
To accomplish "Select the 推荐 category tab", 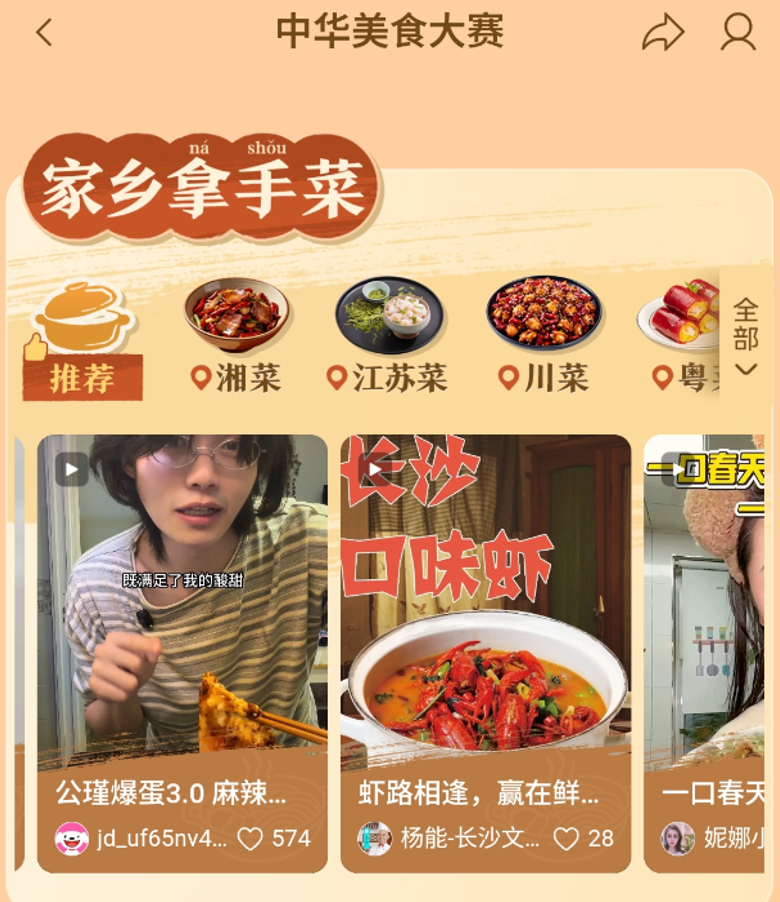I will coord(83,341).
